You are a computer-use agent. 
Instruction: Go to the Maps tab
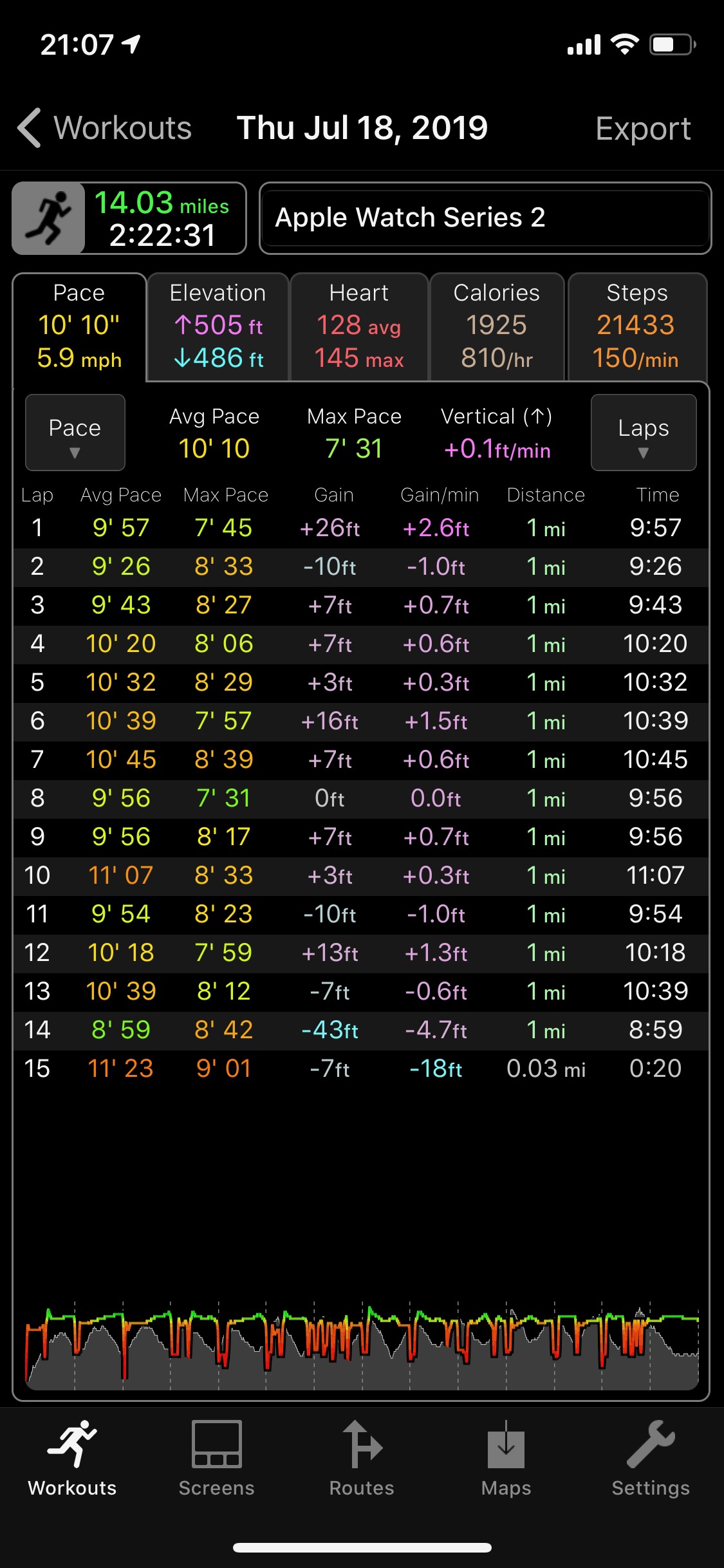506,1459
